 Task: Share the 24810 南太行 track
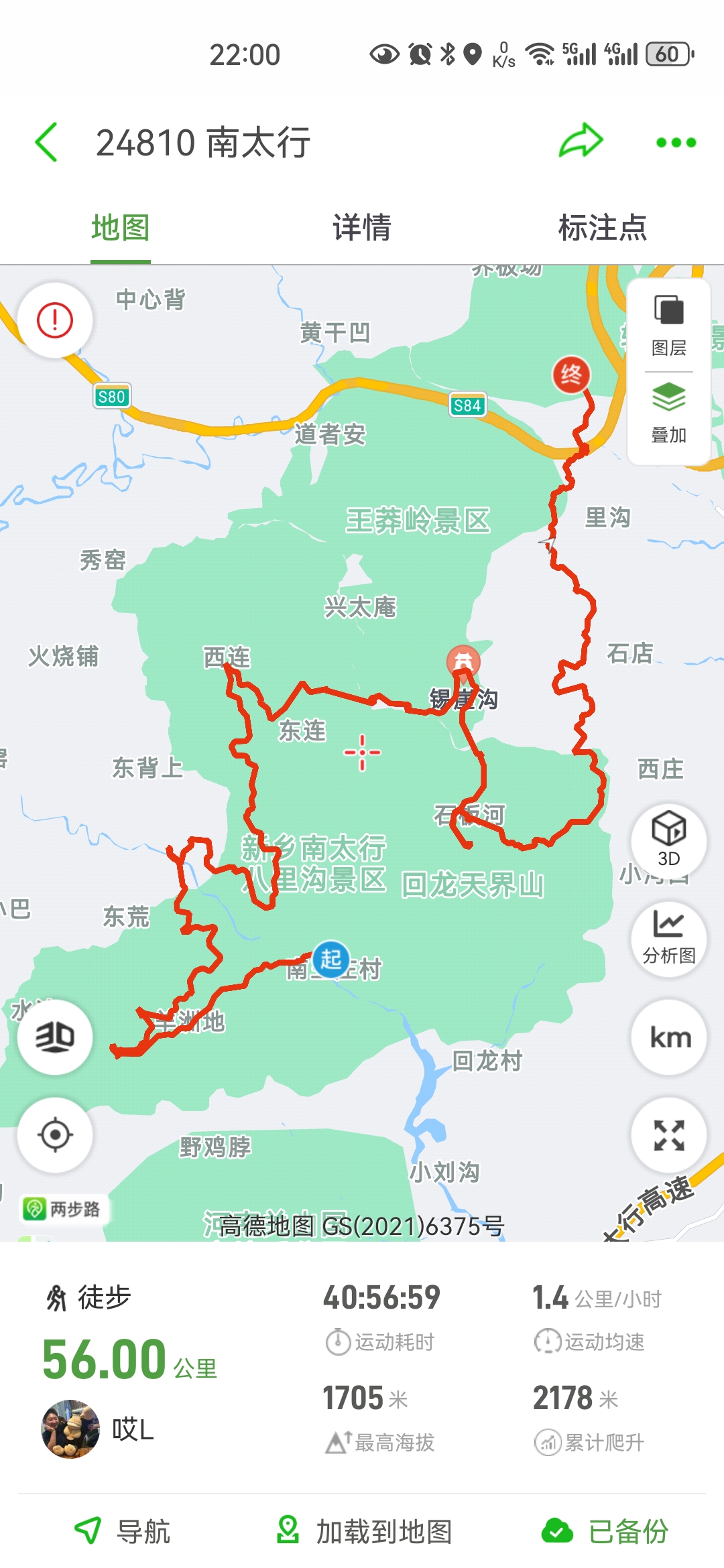581,141
